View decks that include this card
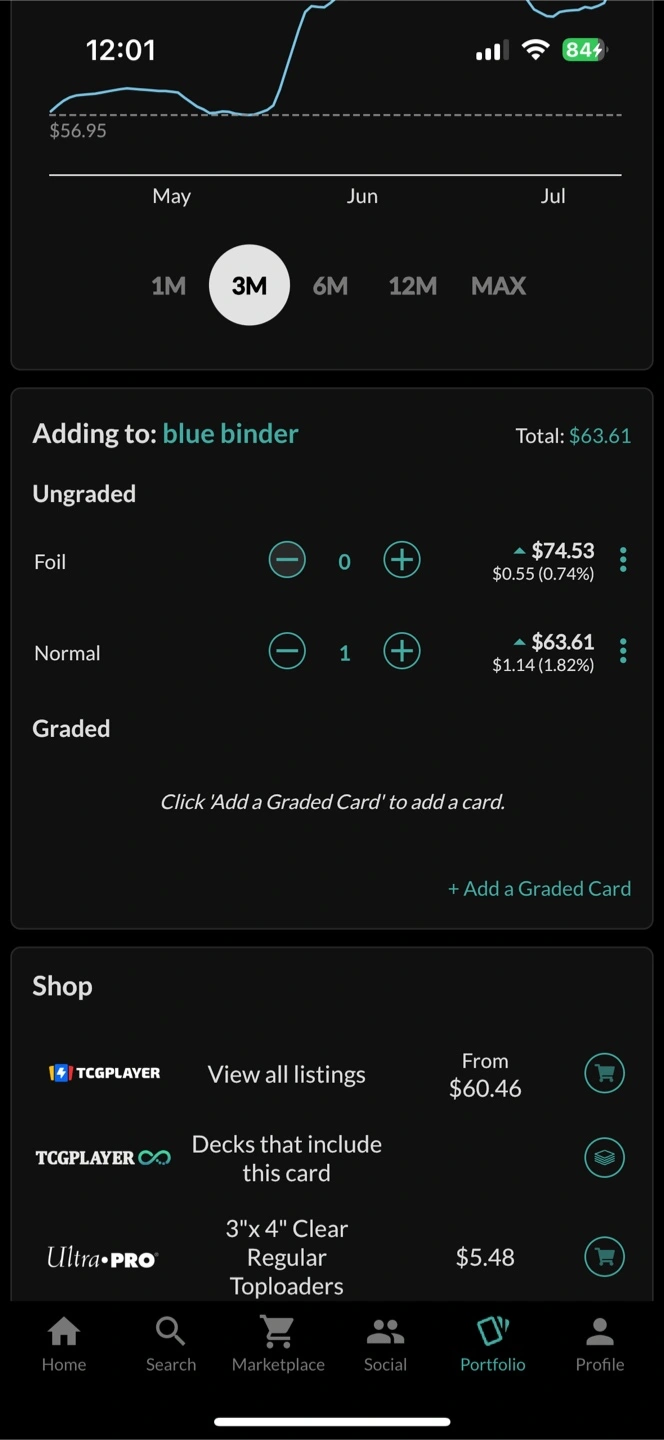 [x=604, y=1158]
